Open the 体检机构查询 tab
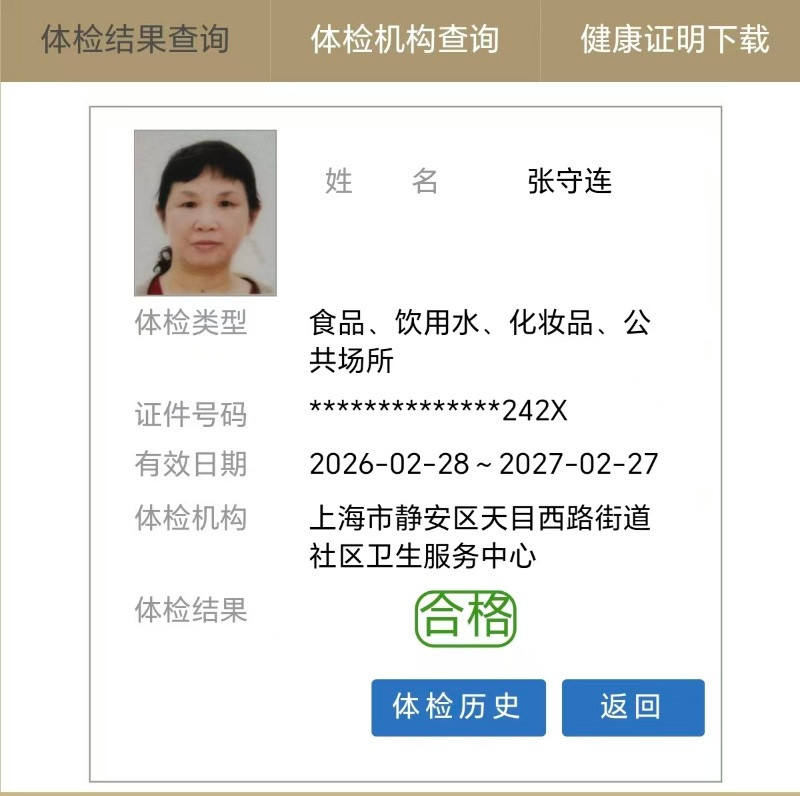 pyautogui.click(x=405, y=40)
